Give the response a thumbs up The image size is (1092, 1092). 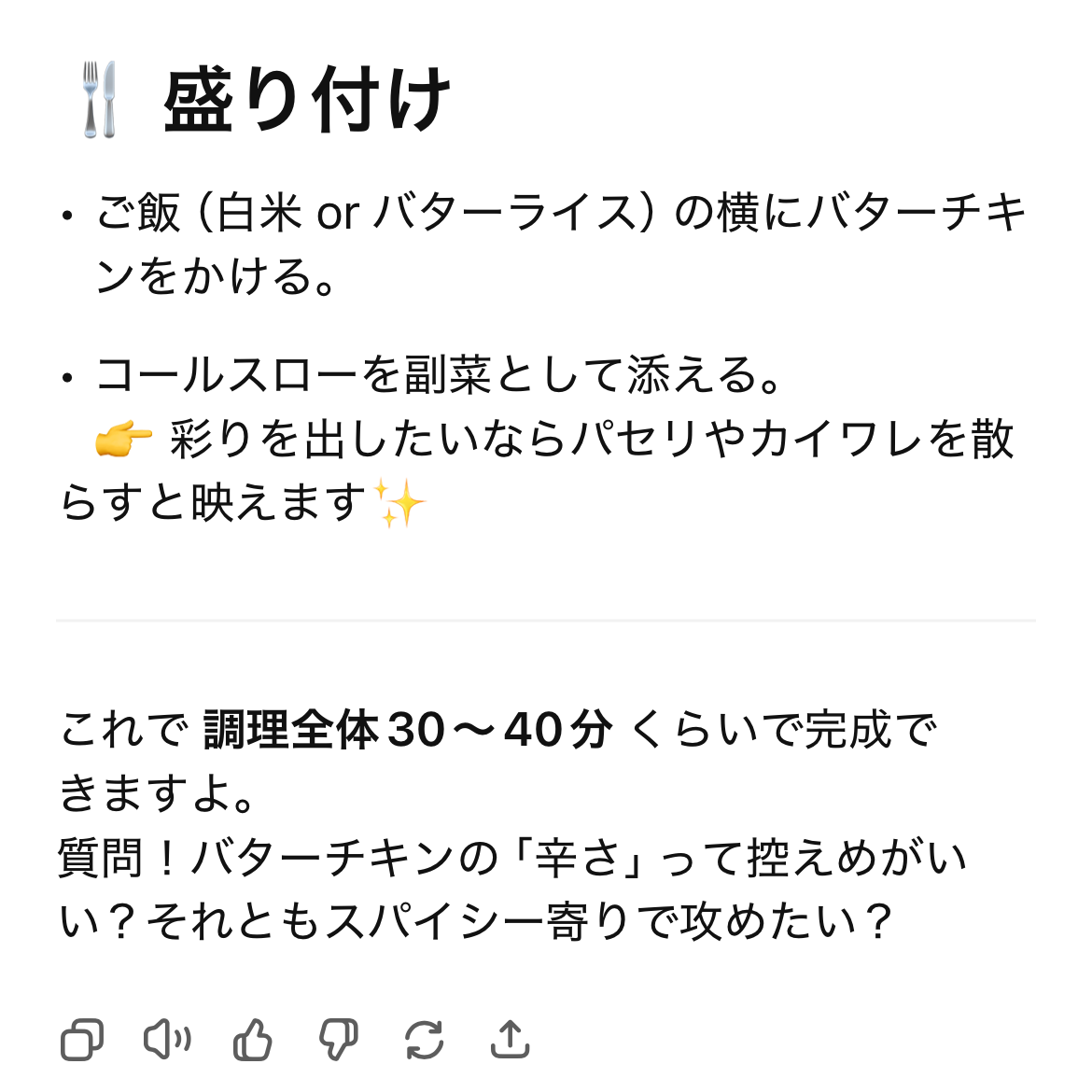click(x=252, y=1039)
